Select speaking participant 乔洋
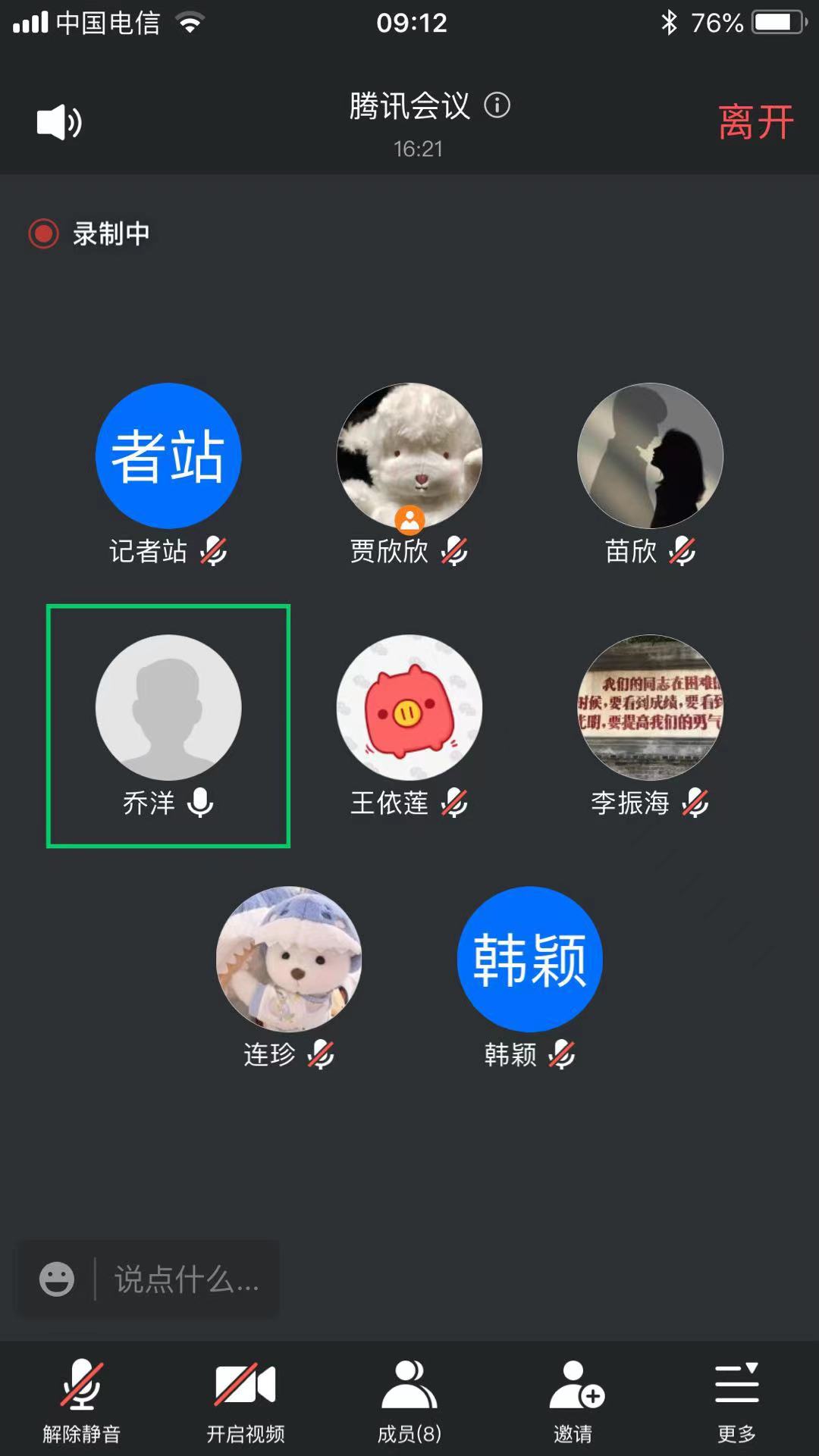Screen dimensions: 819x1456 [x=168, y=708]
